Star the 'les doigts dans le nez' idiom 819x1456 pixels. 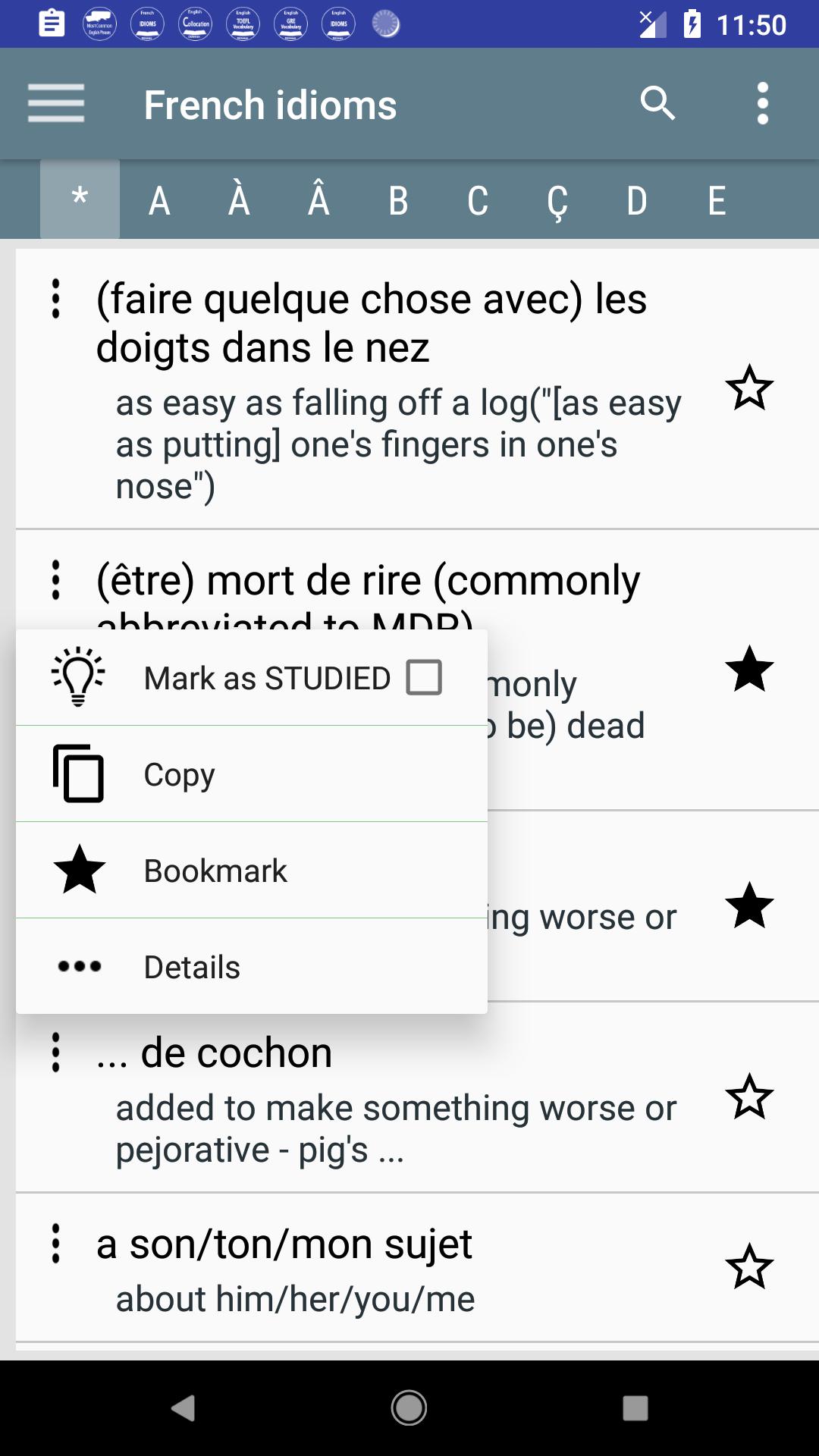(x=749, y=388)
